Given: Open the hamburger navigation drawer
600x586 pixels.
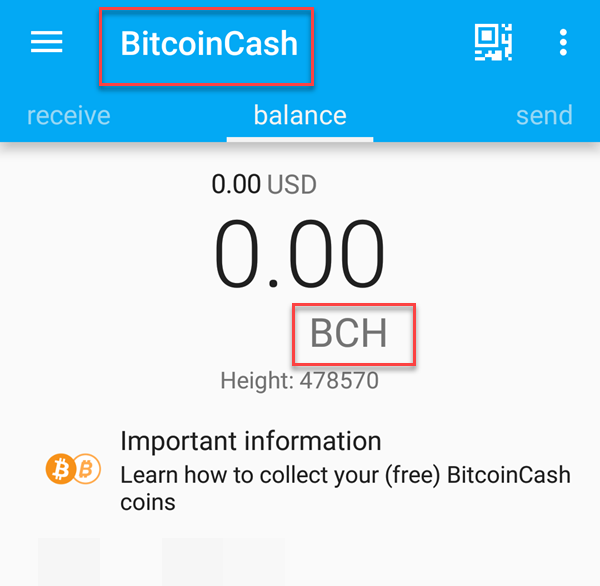Looking at the screenshot, I should coord(47,42).
